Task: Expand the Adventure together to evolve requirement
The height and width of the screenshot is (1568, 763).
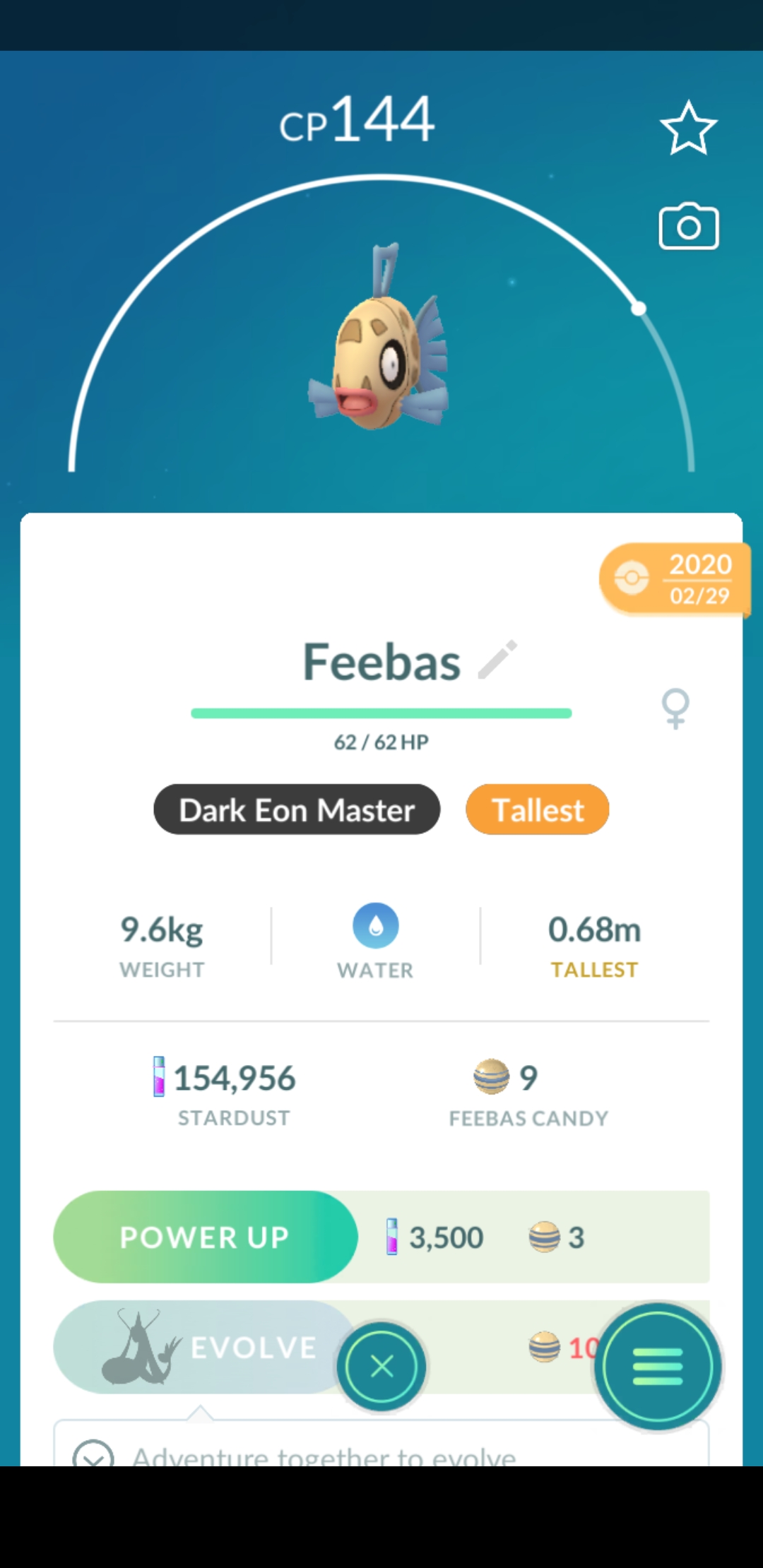Action: [x=93, y=1455]
